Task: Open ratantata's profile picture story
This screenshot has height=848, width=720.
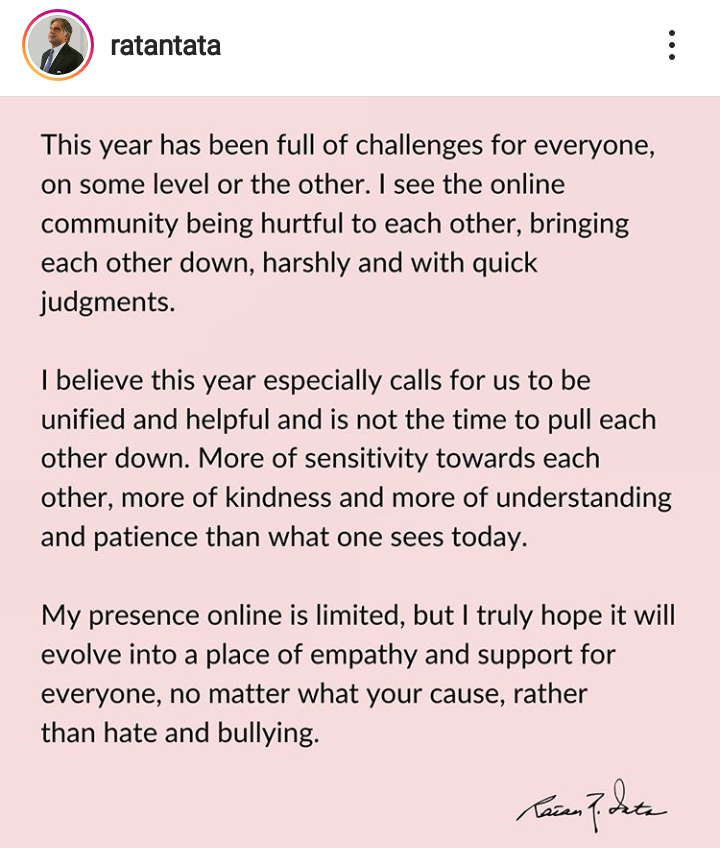Action: 57,47
